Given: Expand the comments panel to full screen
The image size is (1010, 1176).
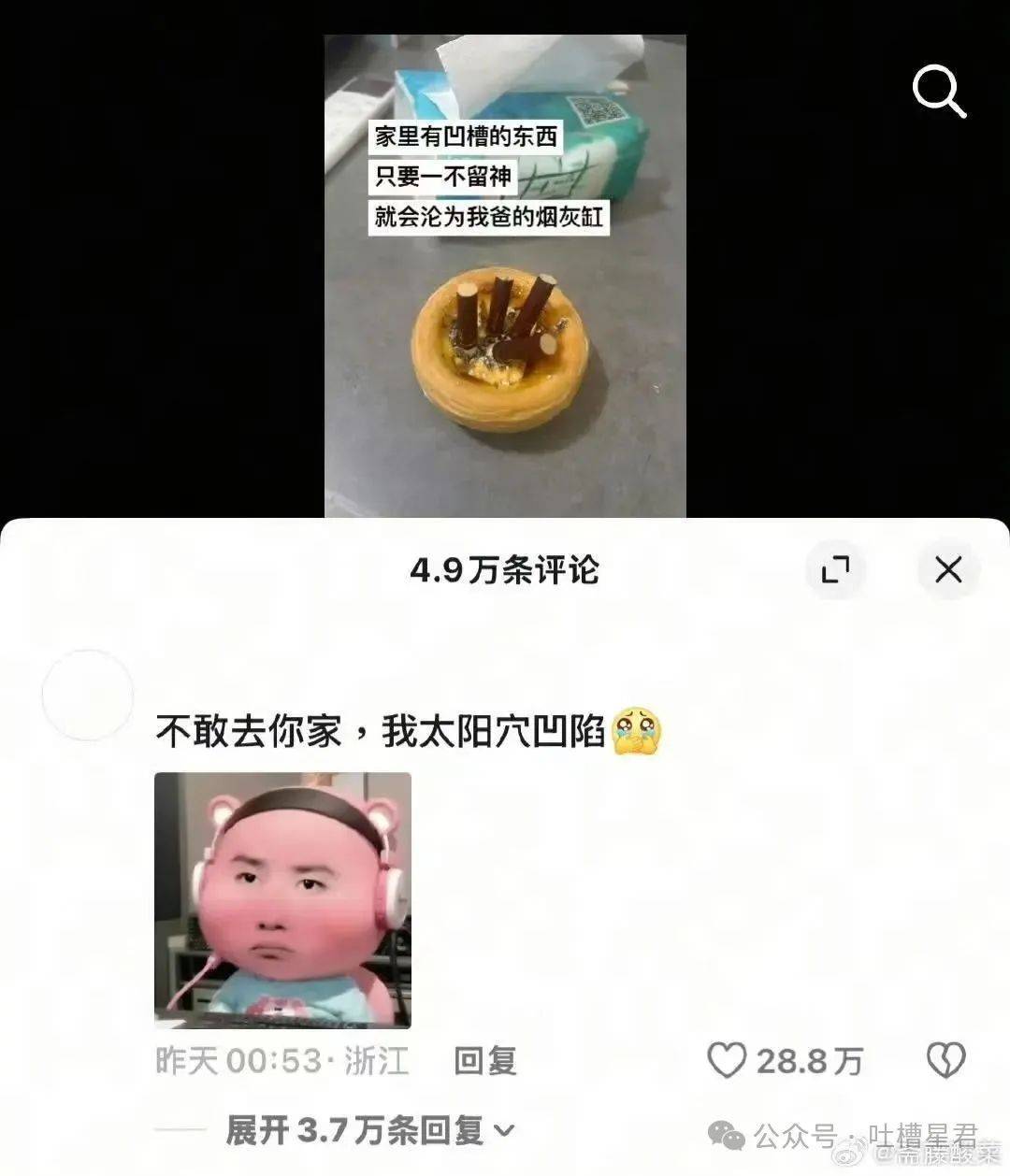Looking at the screenshot, I should tap(835, 569).
